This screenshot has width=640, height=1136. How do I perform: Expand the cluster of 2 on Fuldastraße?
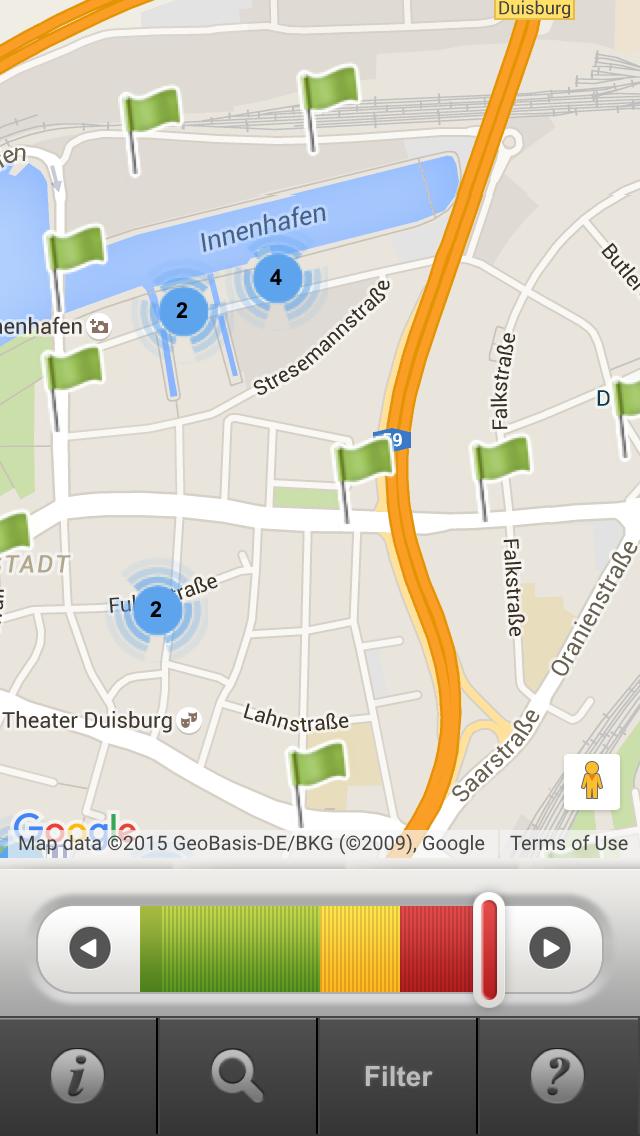point(156,609)
